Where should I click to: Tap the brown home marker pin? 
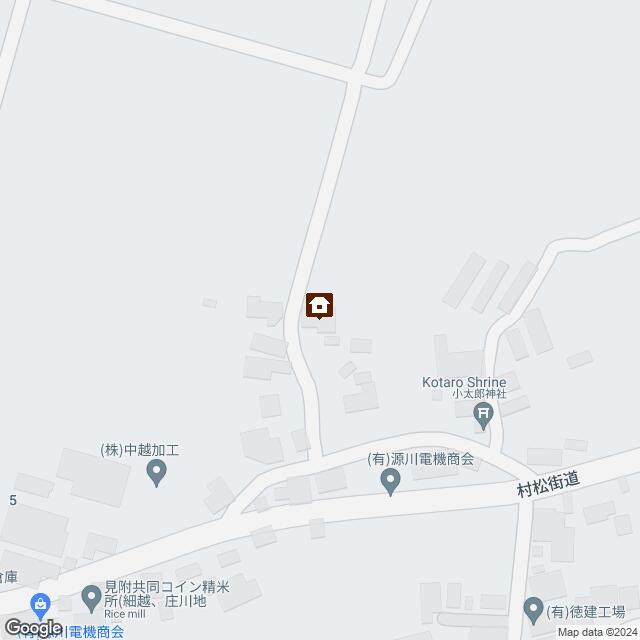pos(320,305)
